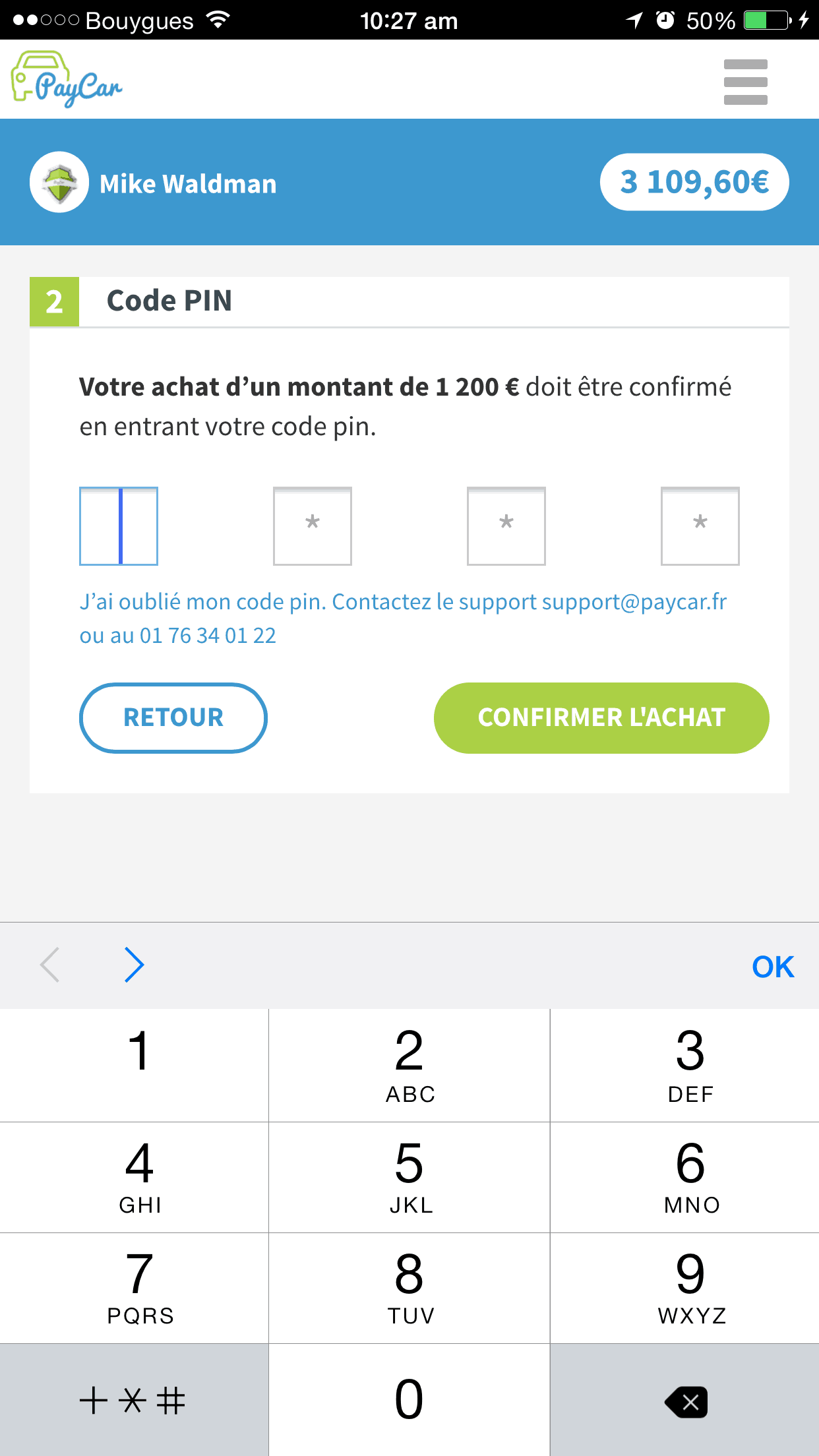Tap the PayCar logo

(67, 79)
